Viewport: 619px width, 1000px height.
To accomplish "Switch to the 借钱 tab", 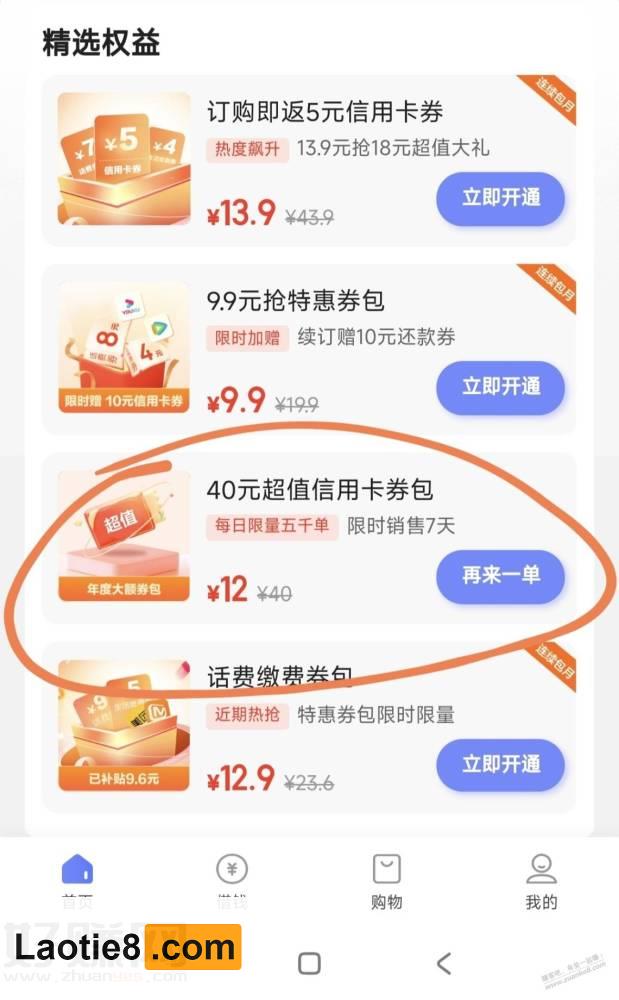I will 232,880.
